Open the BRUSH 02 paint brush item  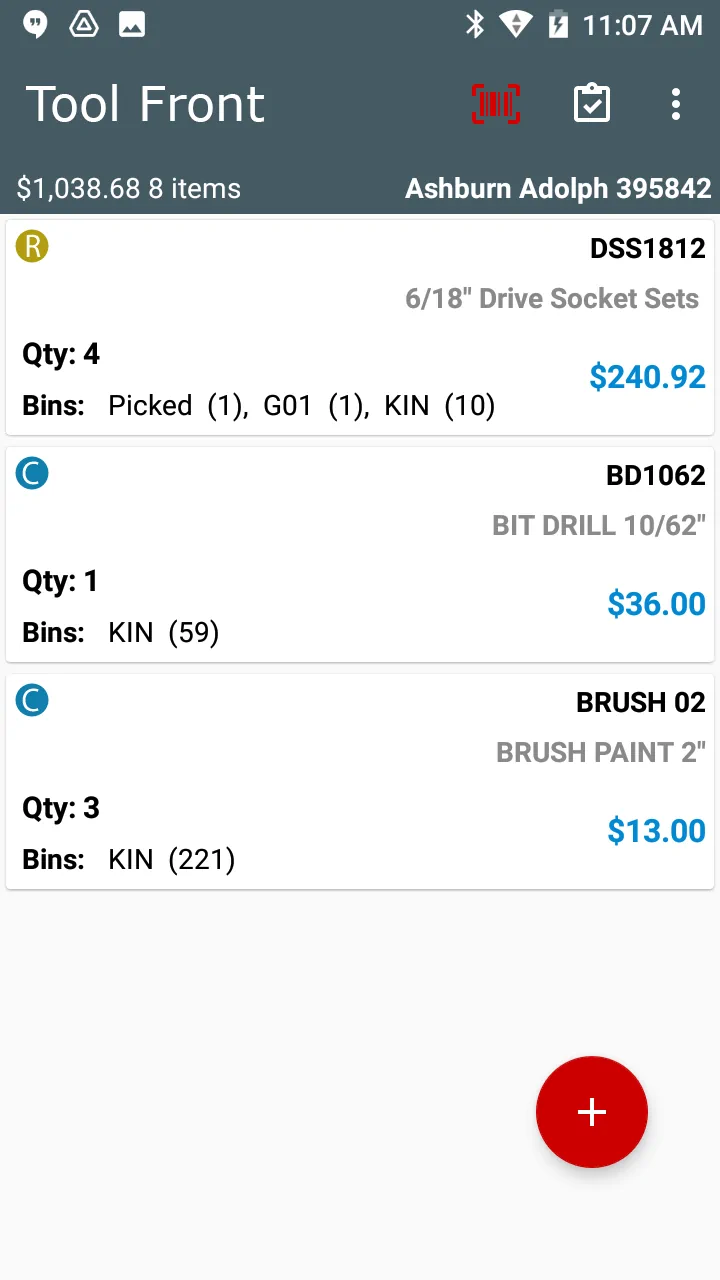tap(360, 782)
